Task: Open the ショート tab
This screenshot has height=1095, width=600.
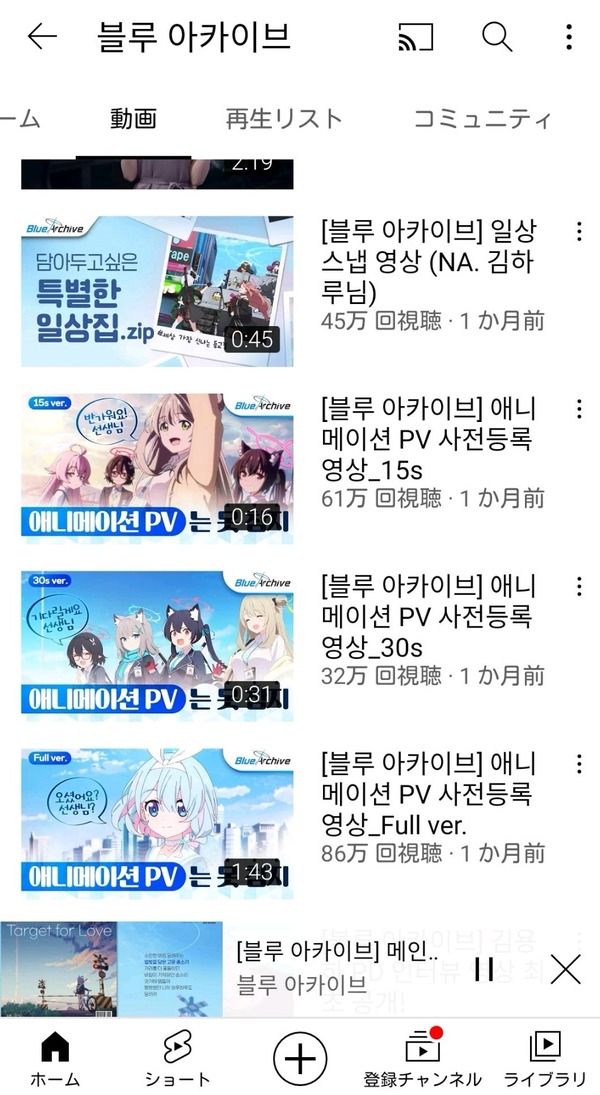Action: coord(177,1059)
